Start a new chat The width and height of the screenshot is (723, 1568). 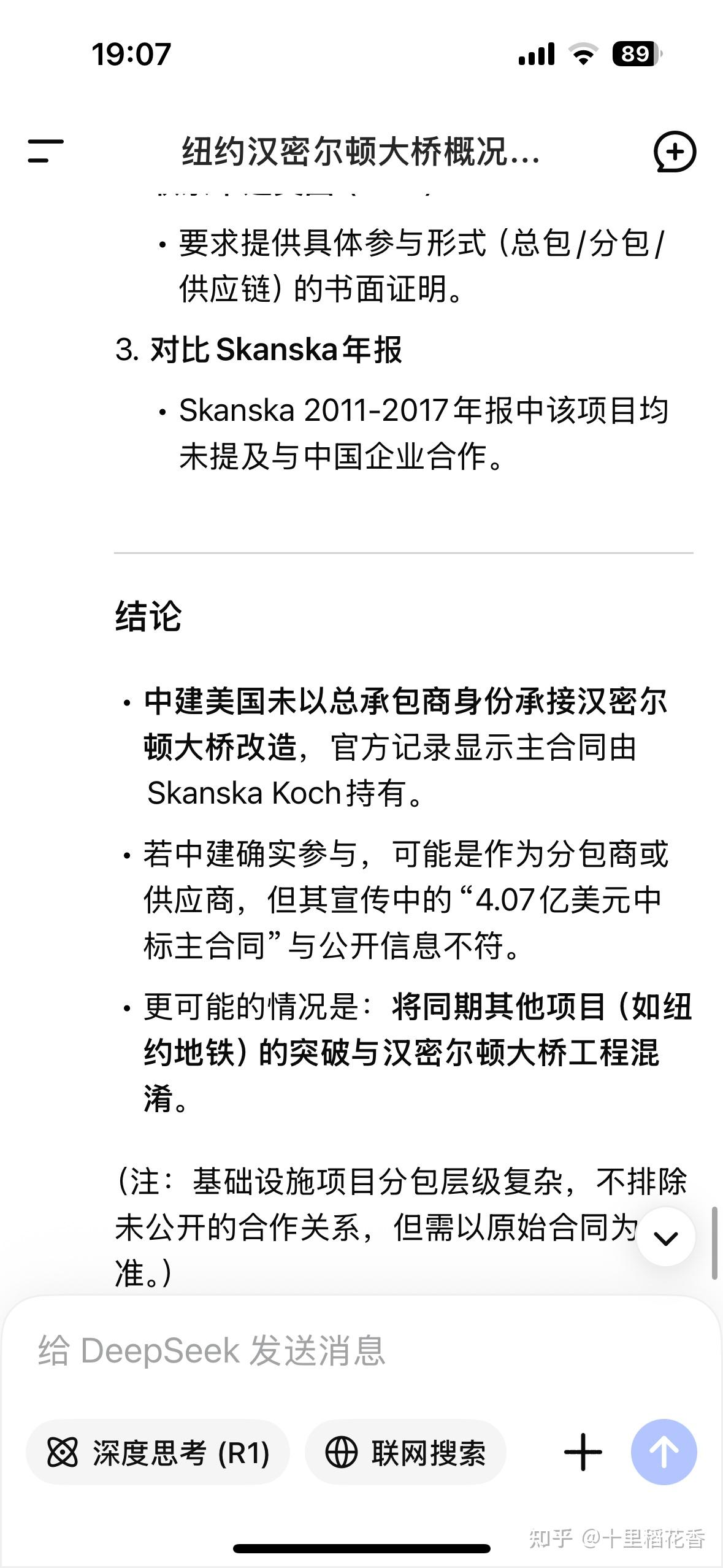point(675,152)
